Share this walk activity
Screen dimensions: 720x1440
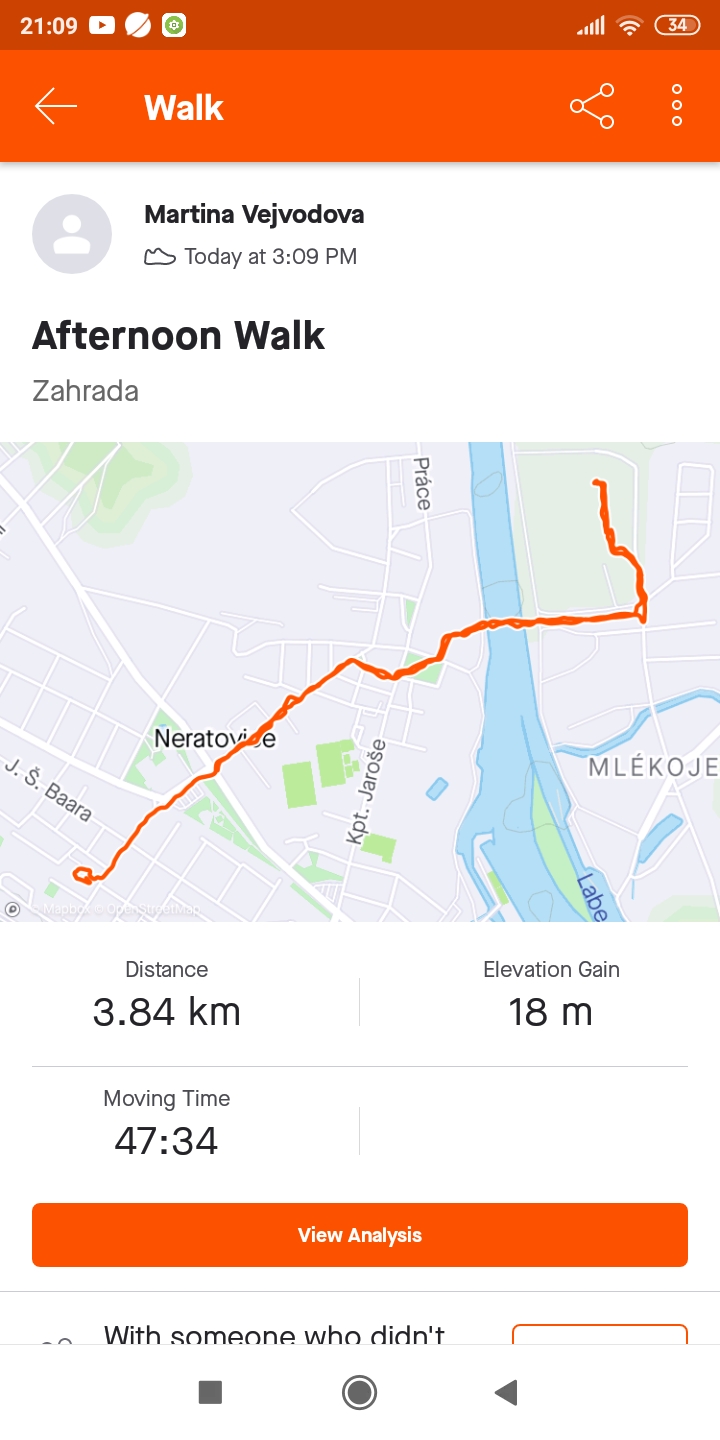(592, 106)
